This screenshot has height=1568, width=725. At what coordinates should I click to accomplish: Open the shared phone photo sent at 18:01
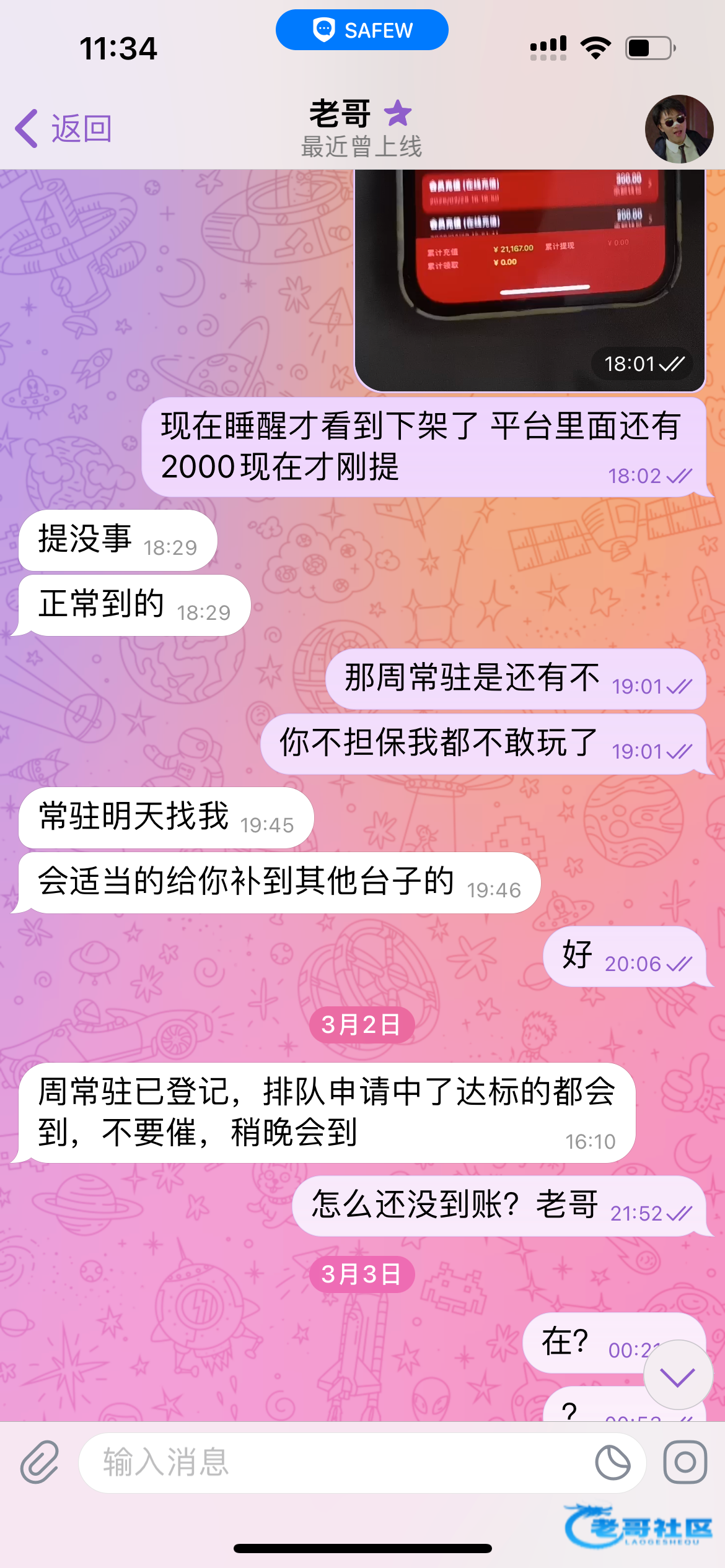click(530, 279)
